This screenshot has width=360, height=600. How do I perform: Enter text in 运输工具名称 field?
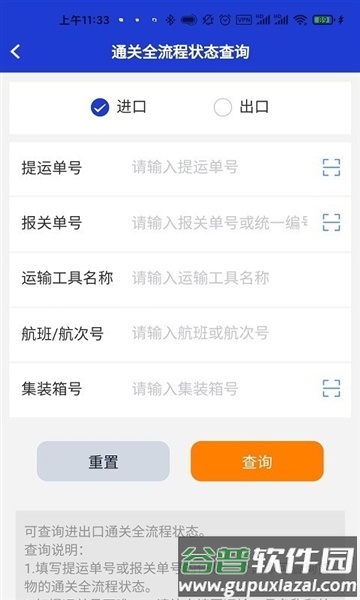click(236, 278)
